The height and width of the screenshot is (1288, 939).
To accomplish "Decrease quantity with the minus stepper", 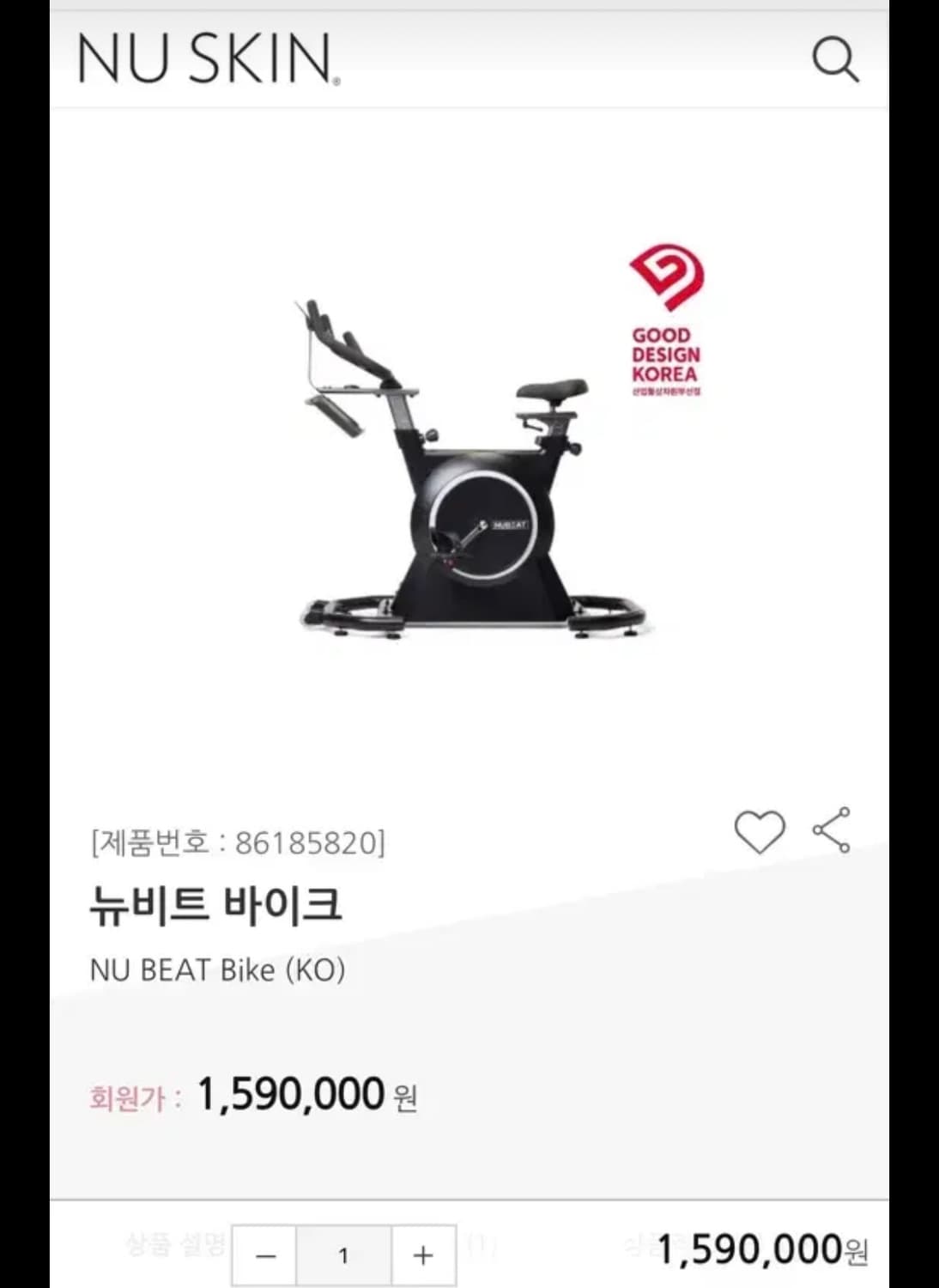I will pyautogui.click(x=266, y=1255).
